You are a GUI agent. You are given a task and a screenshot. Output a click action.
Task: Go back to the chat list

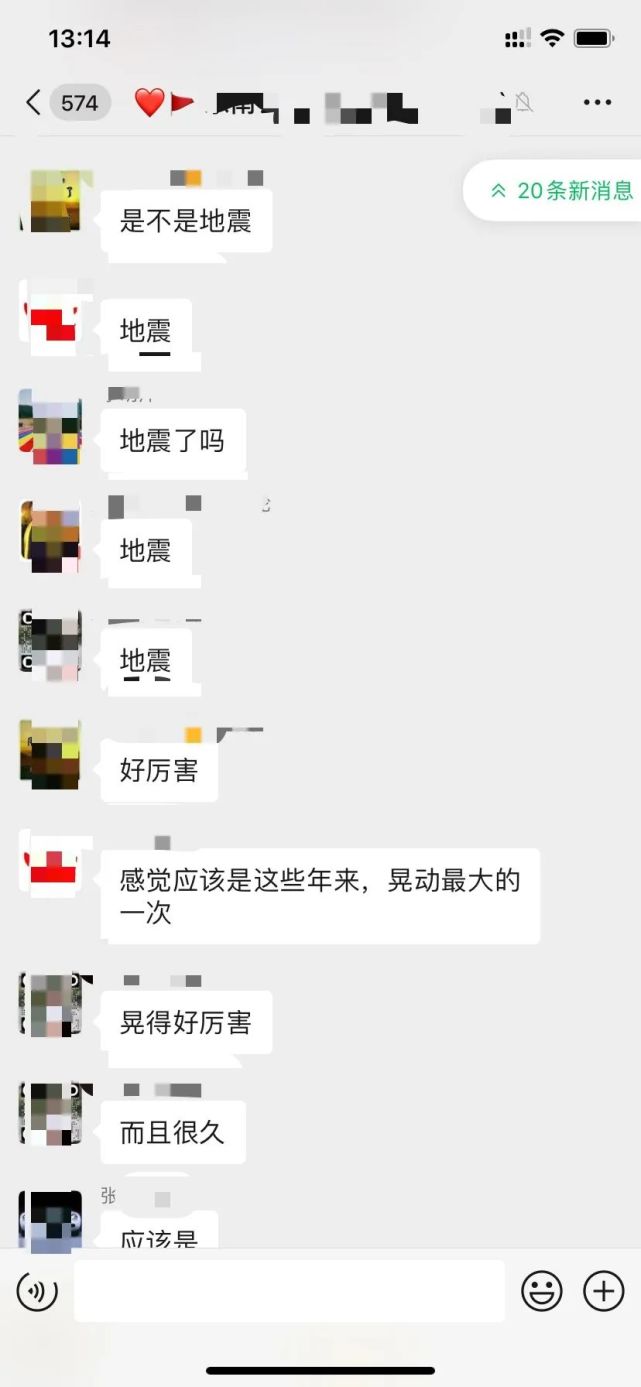click(x=33, y=102)
